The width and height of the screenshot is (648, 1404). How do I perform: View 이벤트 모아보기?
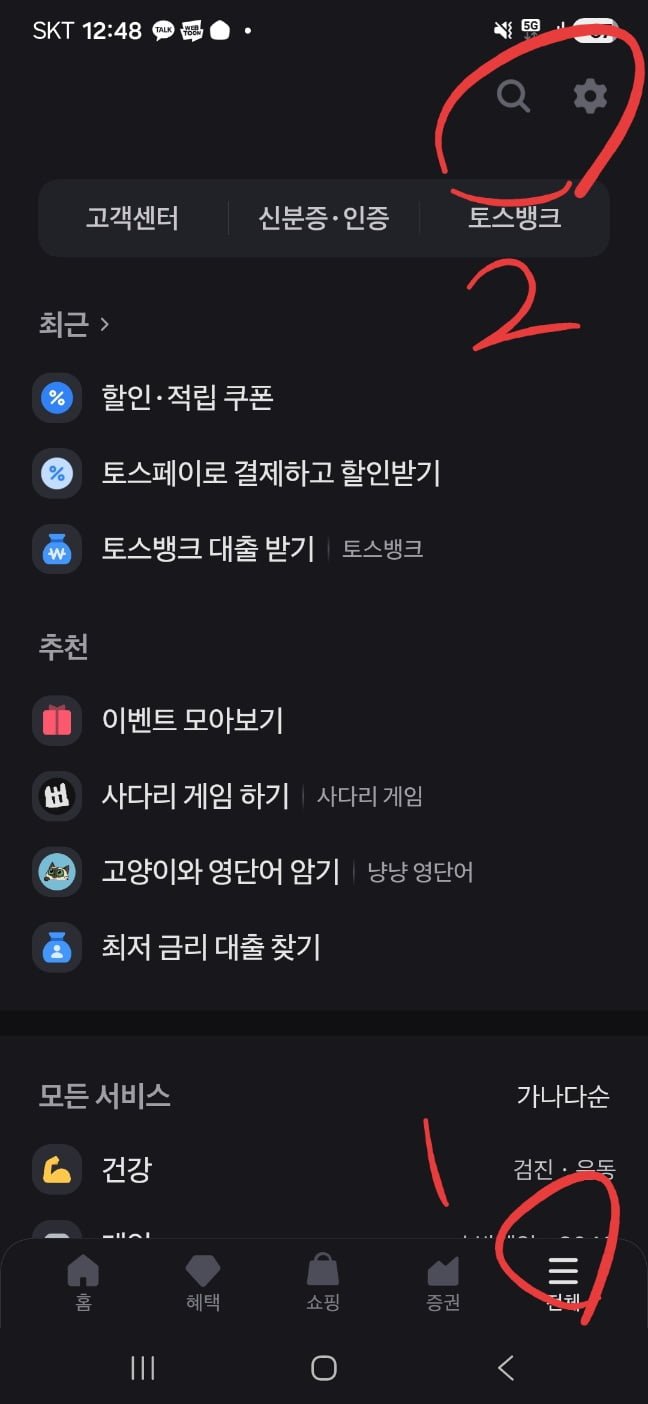pyautogui.click(x=192, y=720)
